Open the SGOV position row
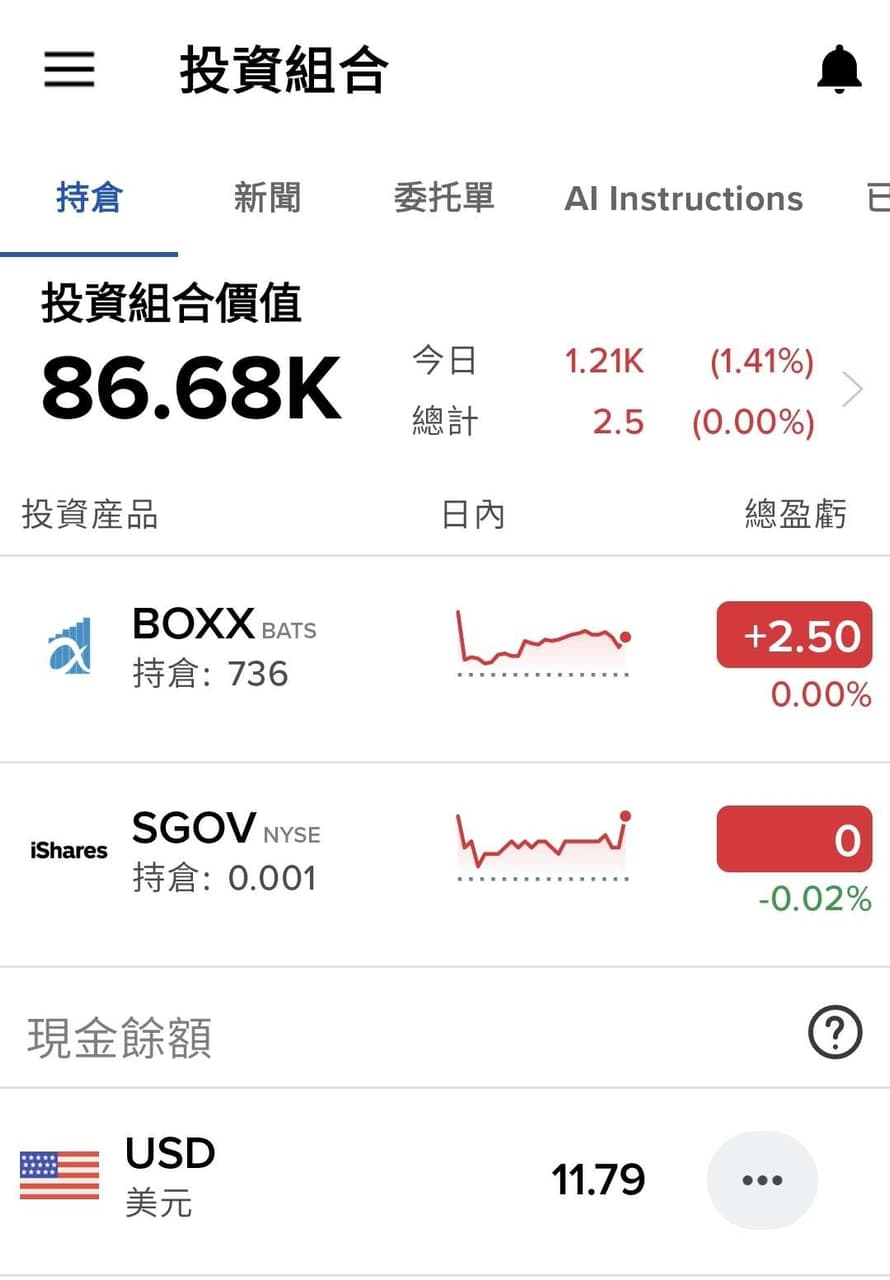The width and height of the screenshot is (890, 1280). 445,865
